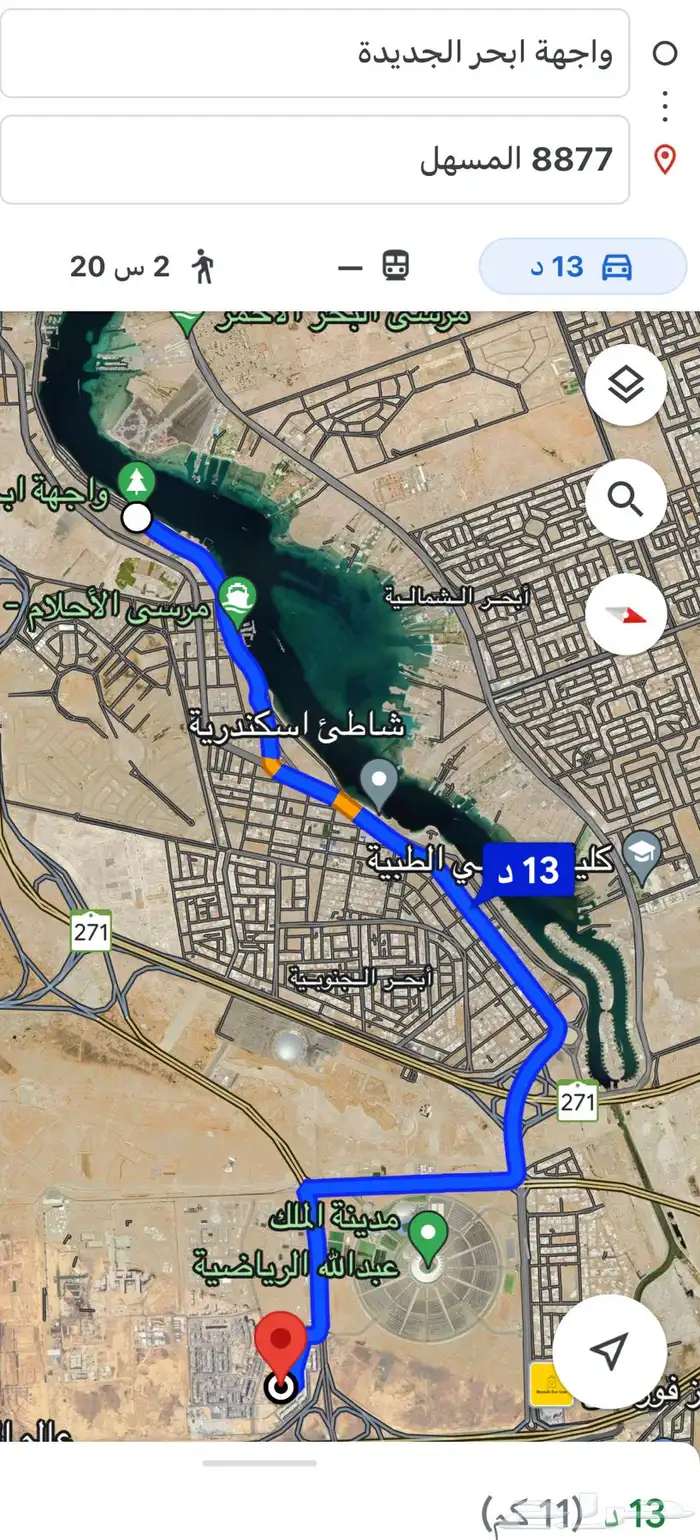This screenshot has height=1540, width=700.
Task: Open the map layers button
Action: click(626, 385)
